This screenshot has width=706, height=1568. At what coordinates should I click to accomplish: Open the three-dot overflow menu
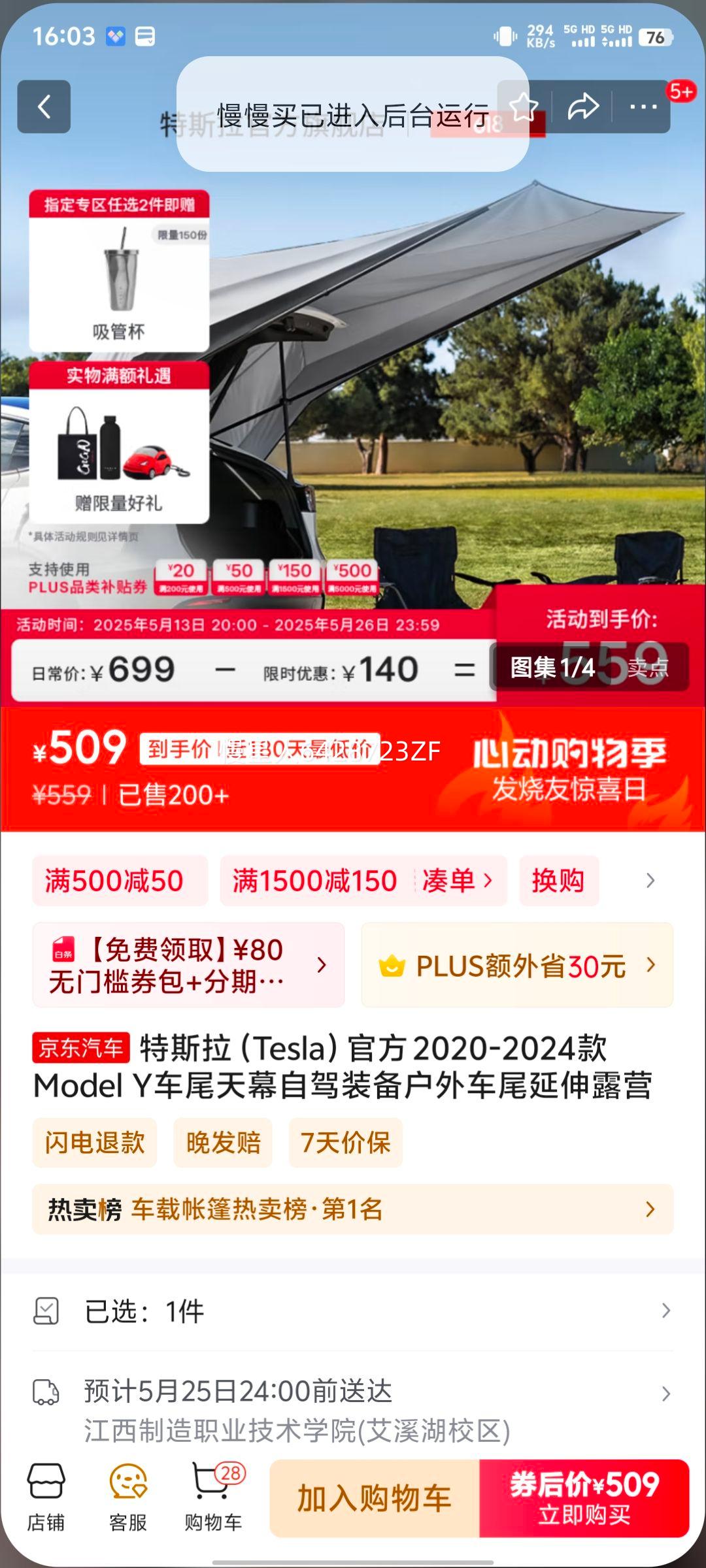643,106
